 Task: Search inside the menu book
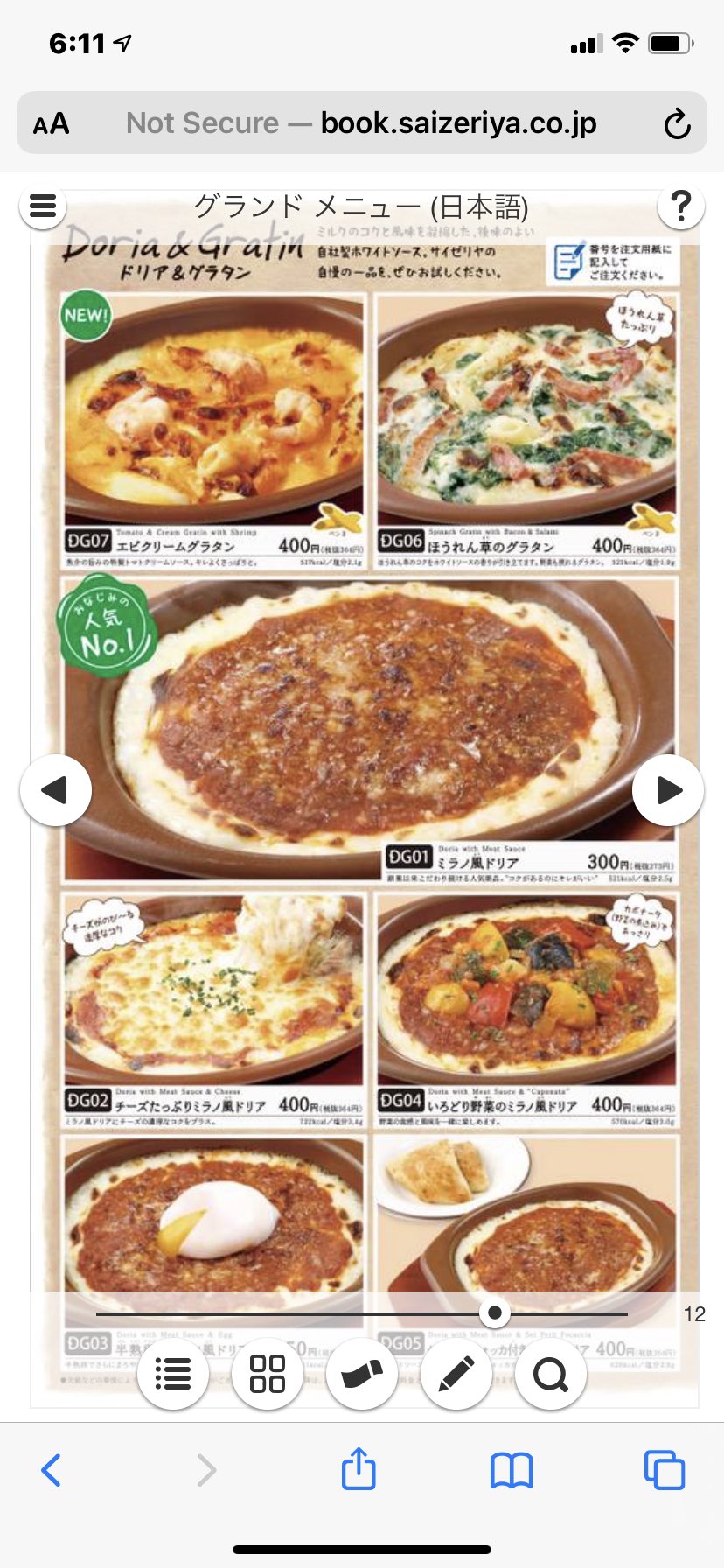coord(550,1374)
